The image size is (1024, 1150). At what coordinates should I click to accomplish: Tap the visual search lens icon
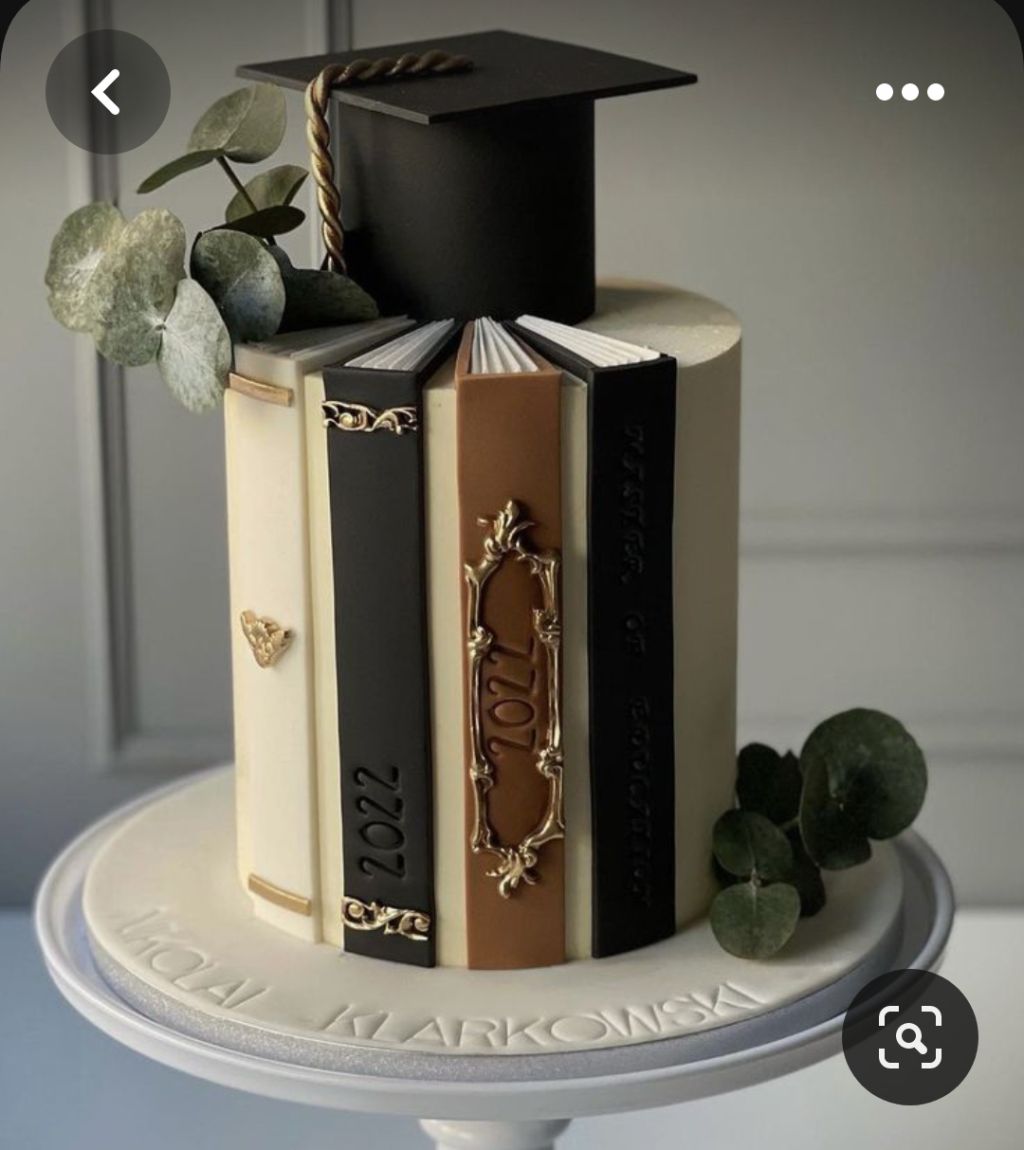910,1037
